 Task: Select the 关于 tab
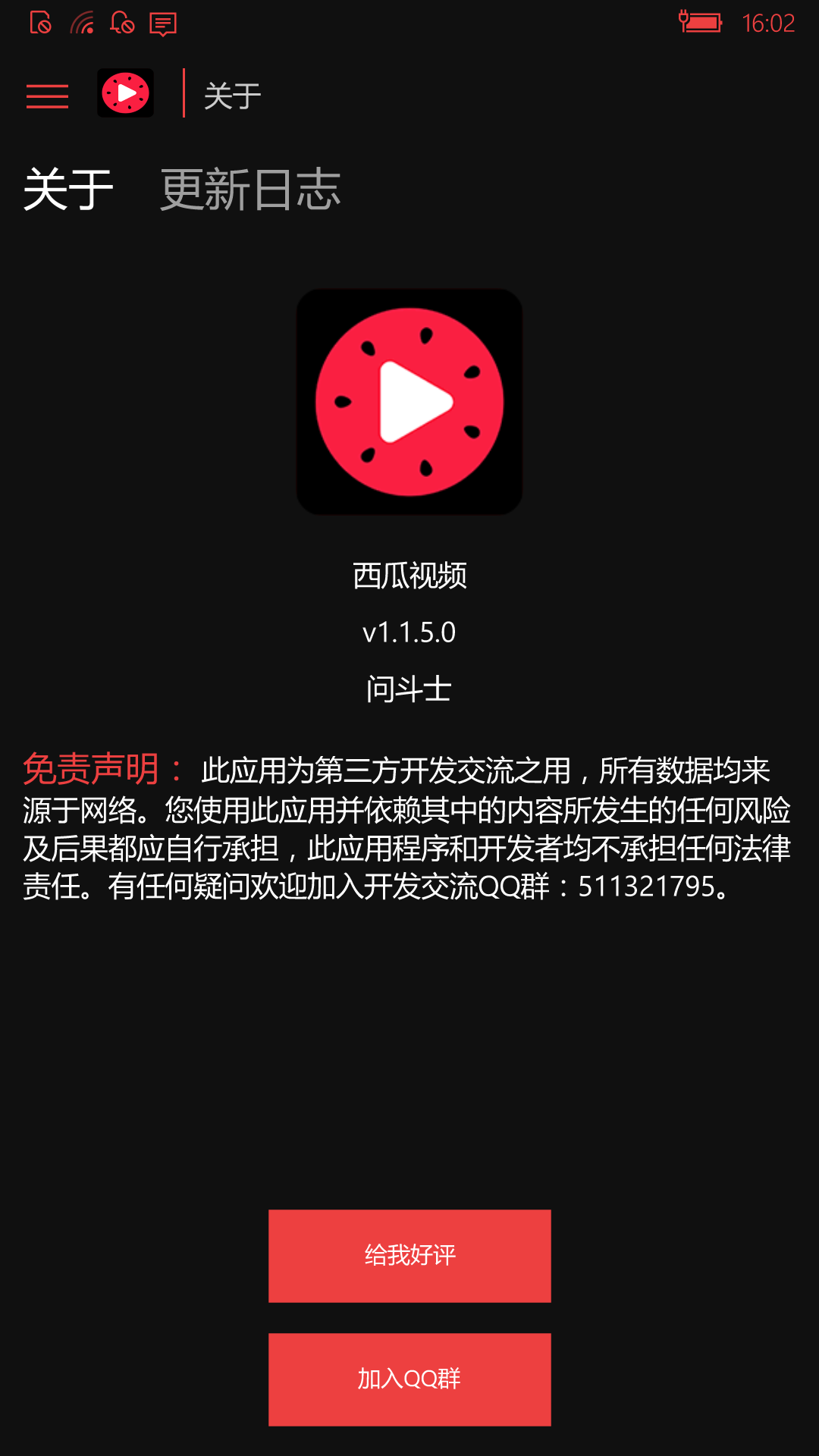click(68, 190)
